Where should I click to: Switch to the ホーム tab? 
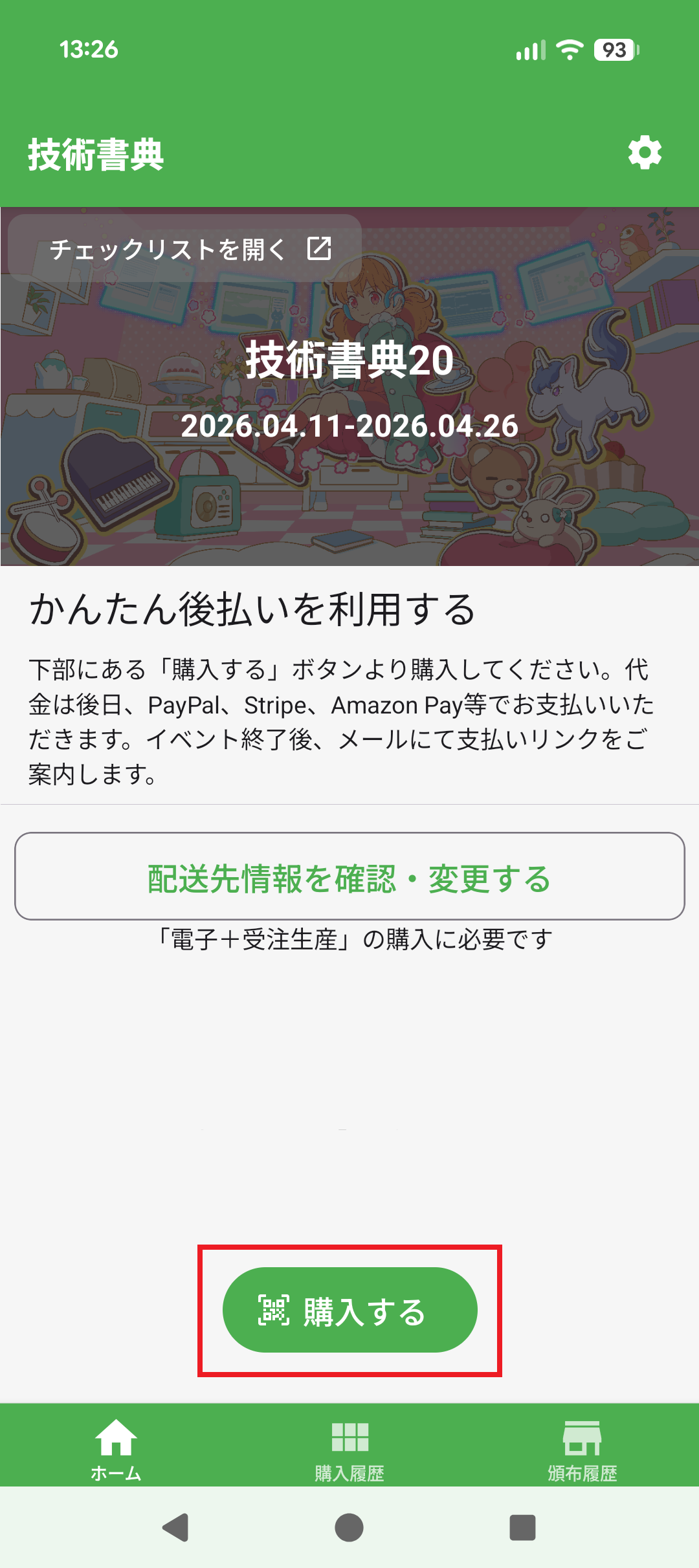116,1449
